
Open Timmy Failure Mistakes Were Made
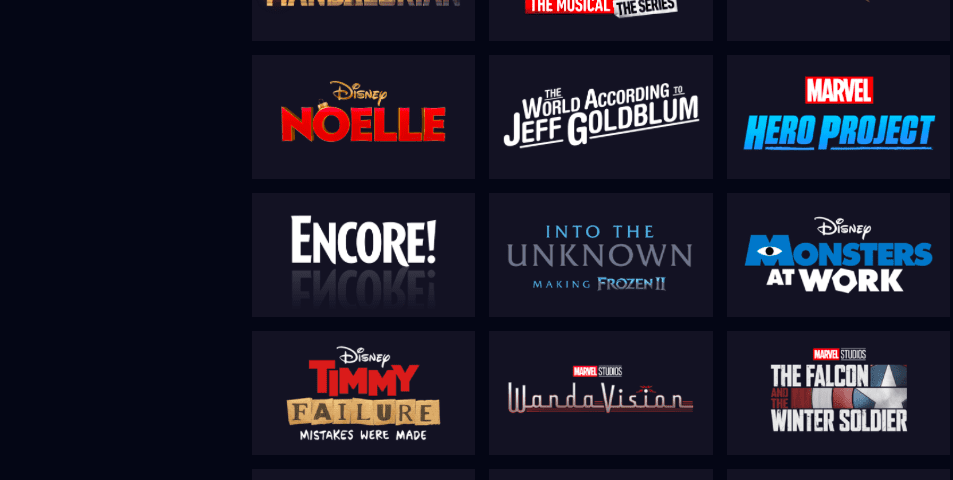(x=363, y=393)
